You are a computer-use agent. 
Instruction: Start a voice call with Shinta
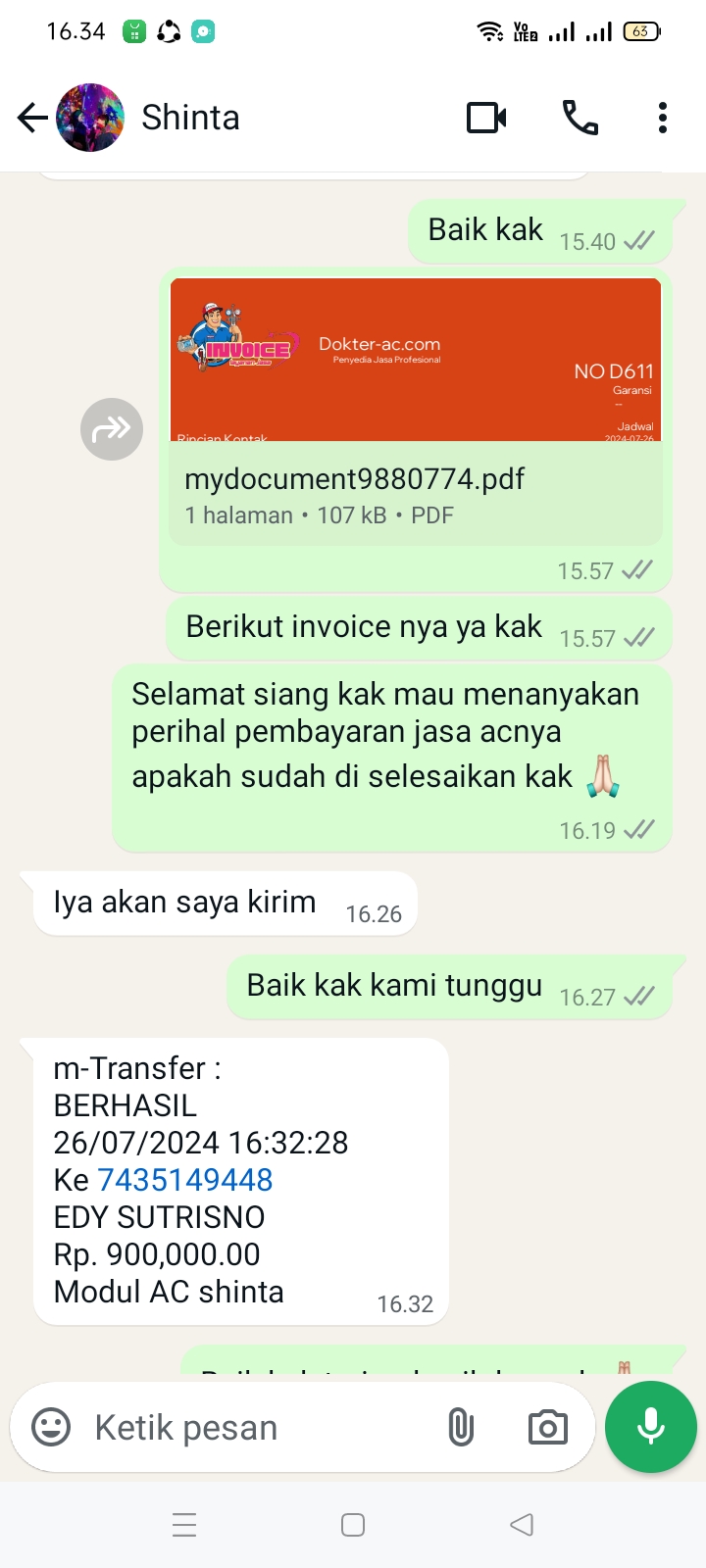click(580, 119)
